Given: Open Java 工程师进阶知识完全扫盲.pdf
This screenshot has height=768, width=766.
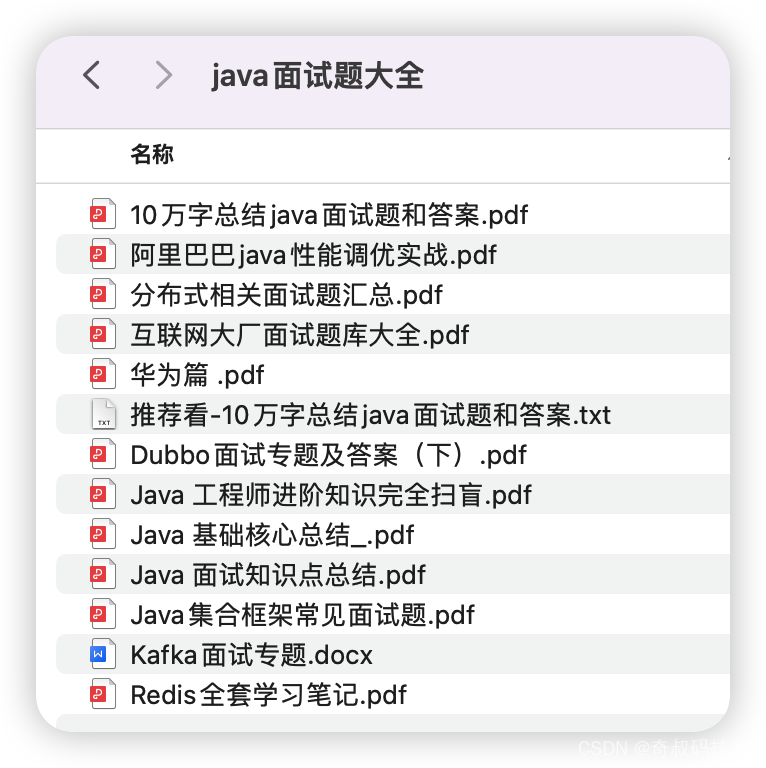Looking at the screenshot, I should point(331,494).
